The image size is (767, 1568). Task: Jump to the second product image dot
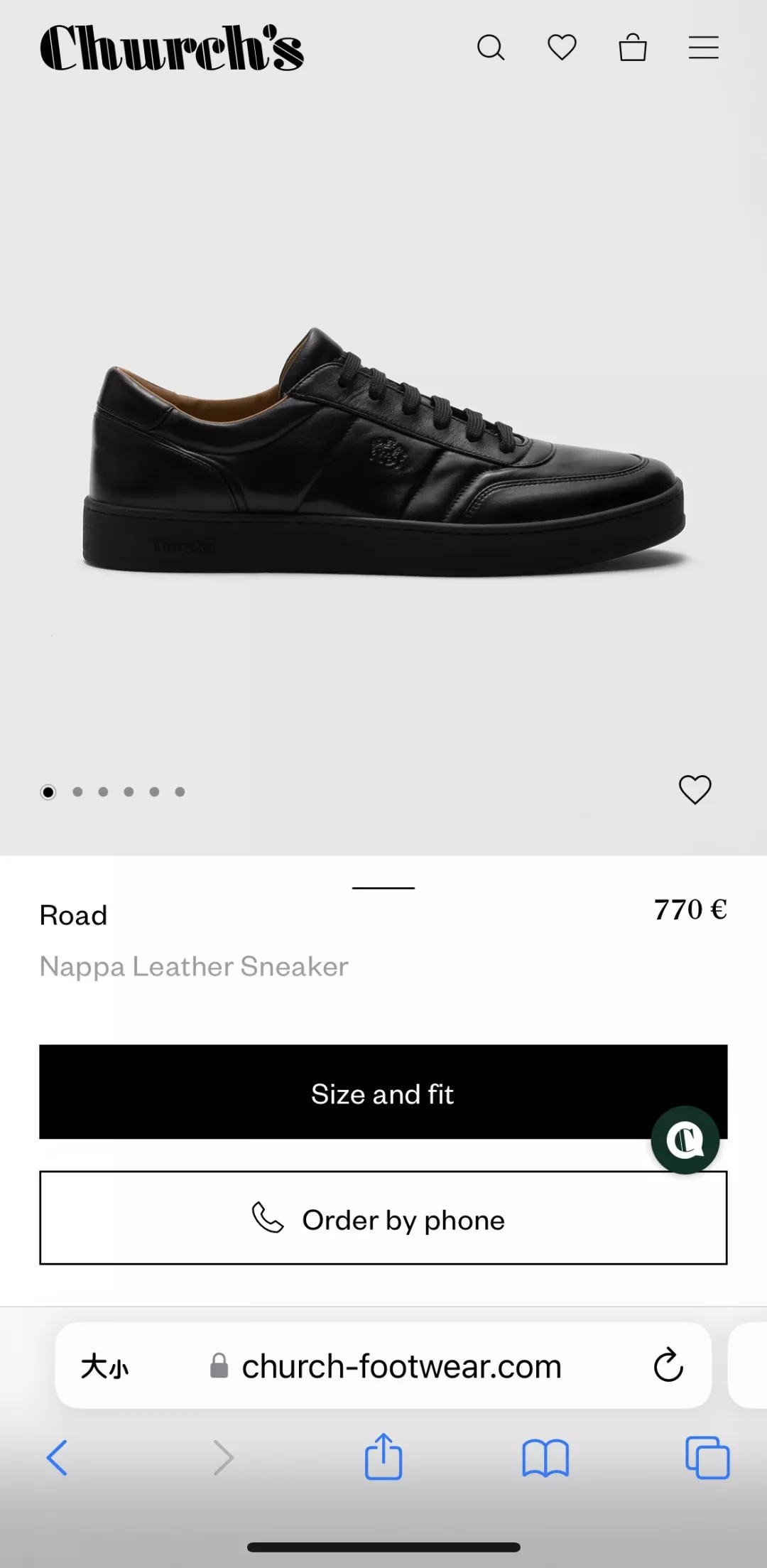click(x=77, y=791)
